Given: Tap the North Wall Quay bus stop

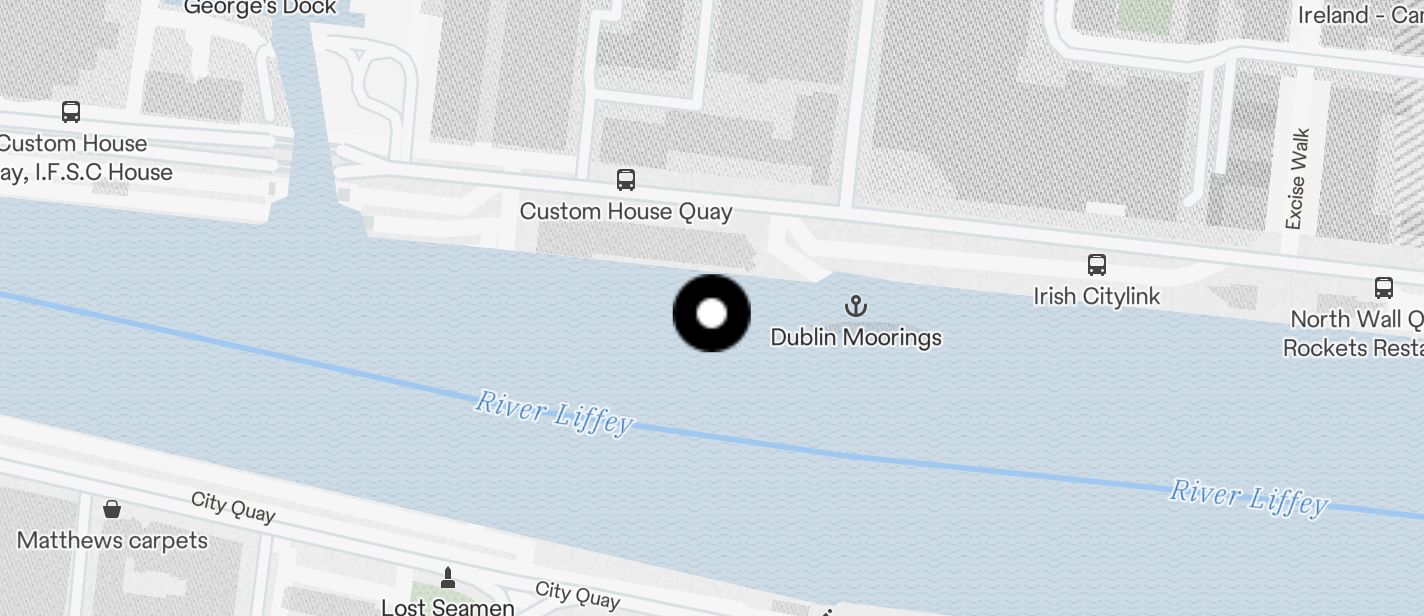Looking at the screenshot, I should coord(1384,289).
